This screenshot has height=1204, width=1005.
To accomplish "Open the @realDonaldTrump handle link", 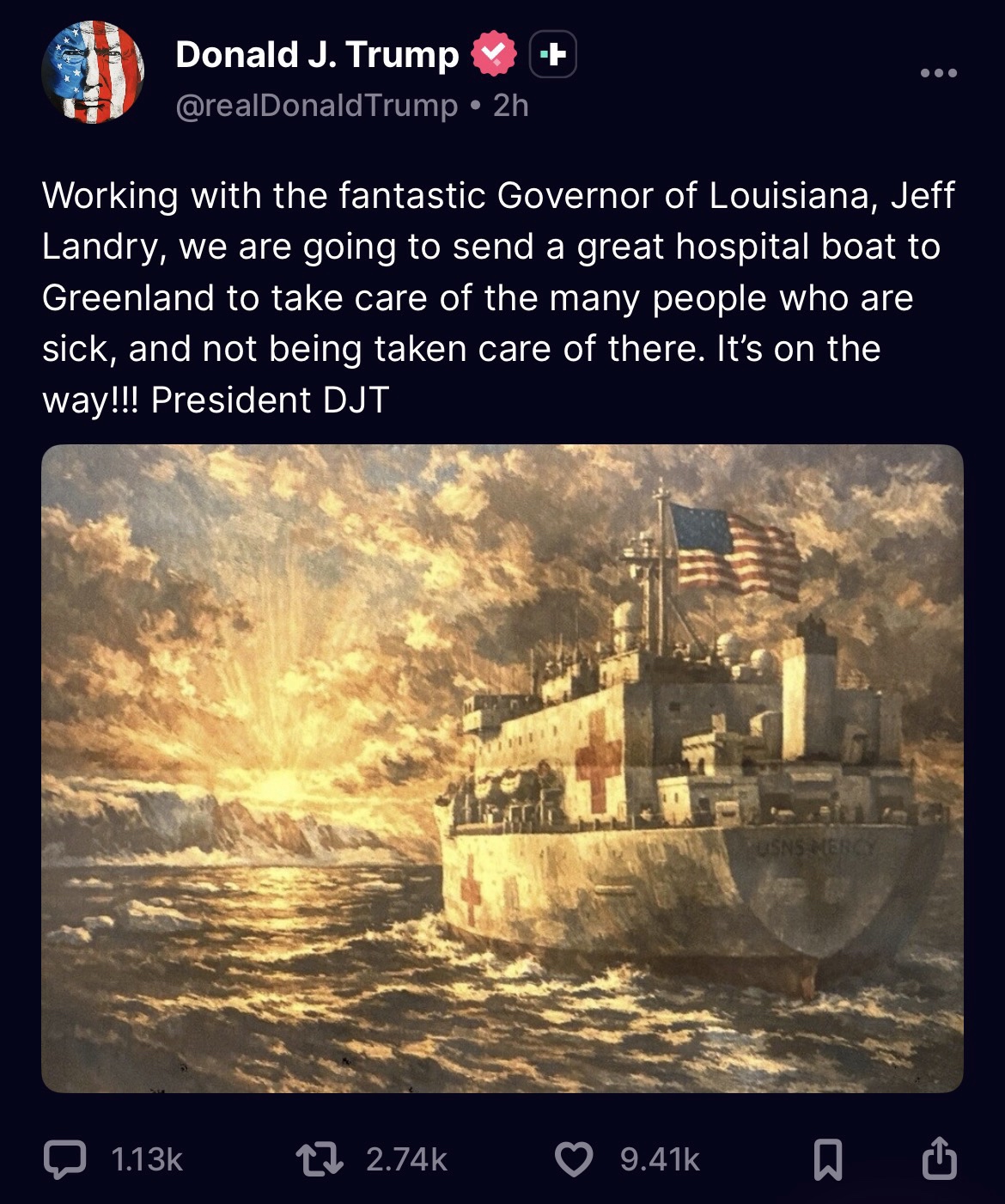I will point(316,106).
